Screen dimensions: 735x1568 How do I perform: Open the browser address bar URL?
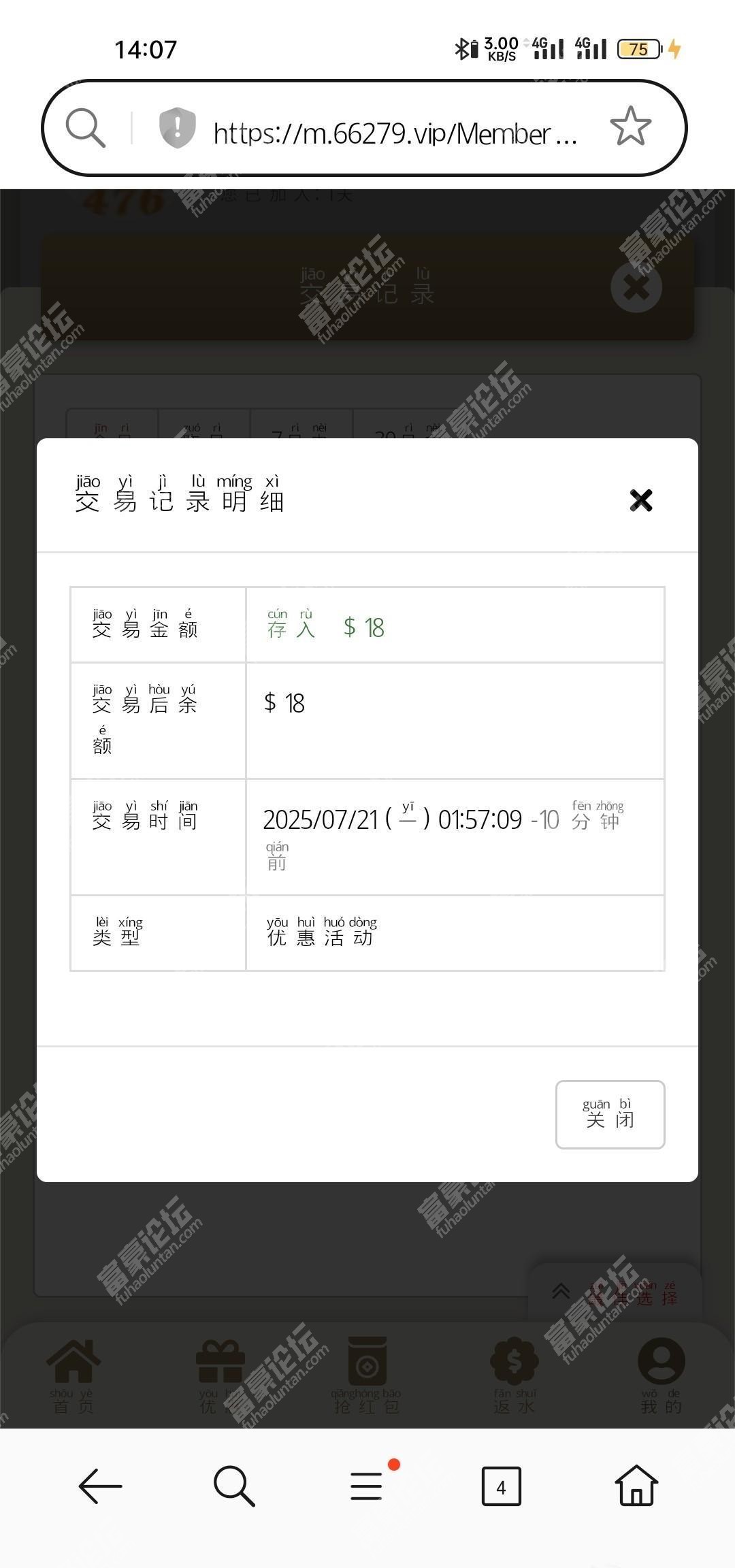pyautogui.click(x=395, y=133)
